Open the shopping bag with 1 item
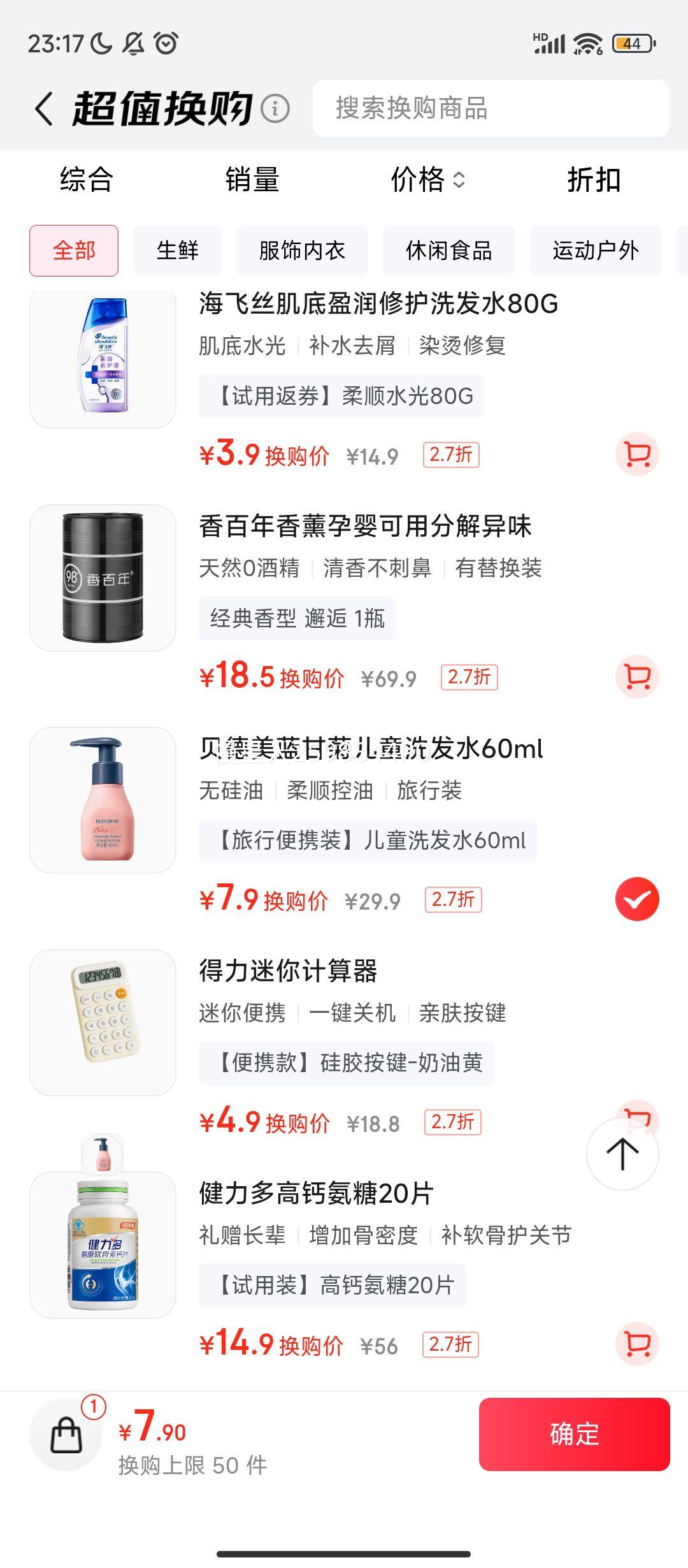 pos(66,1434)
